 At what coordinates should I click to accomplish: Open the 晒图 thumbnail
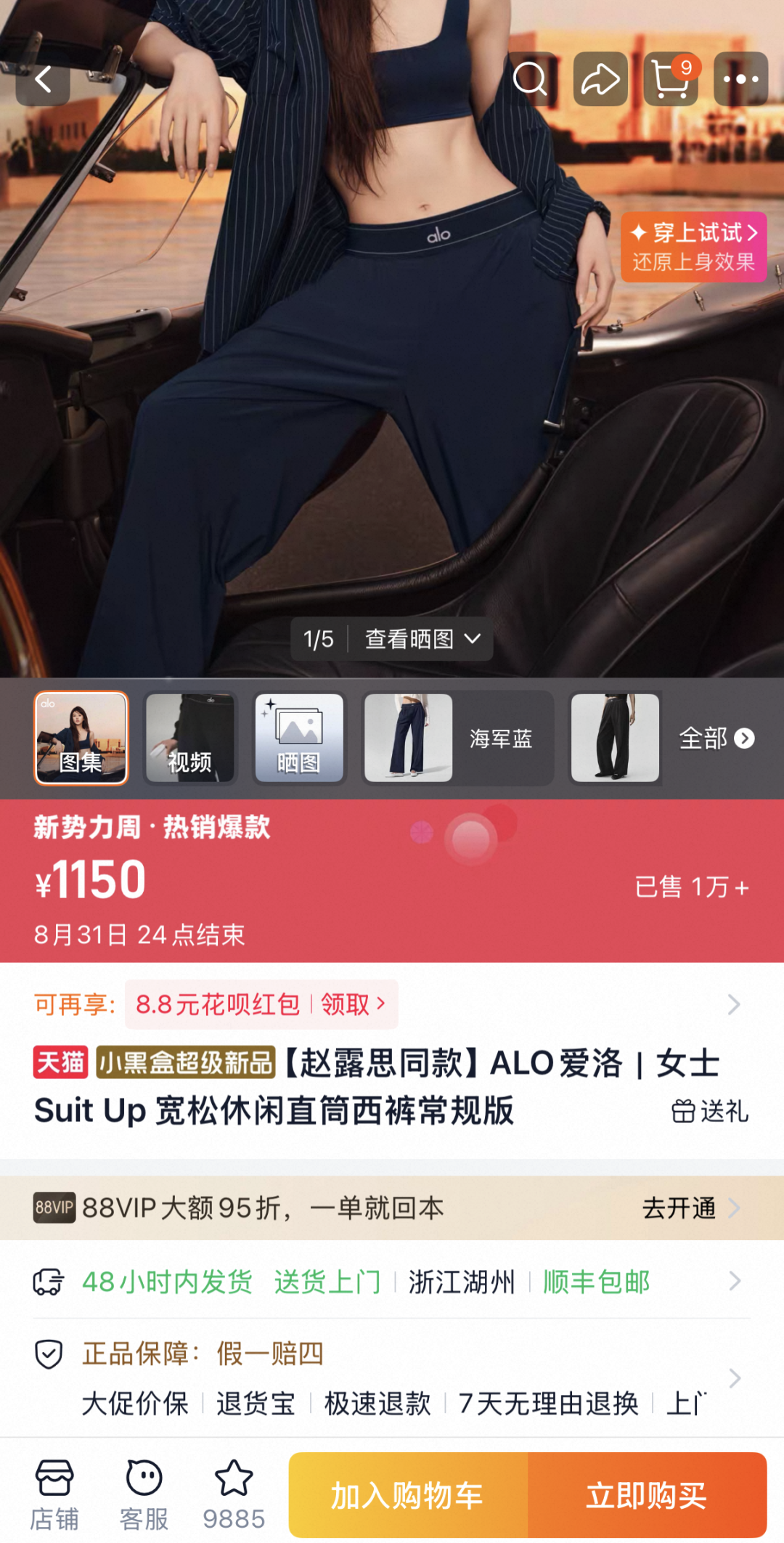tap(299, 738)
